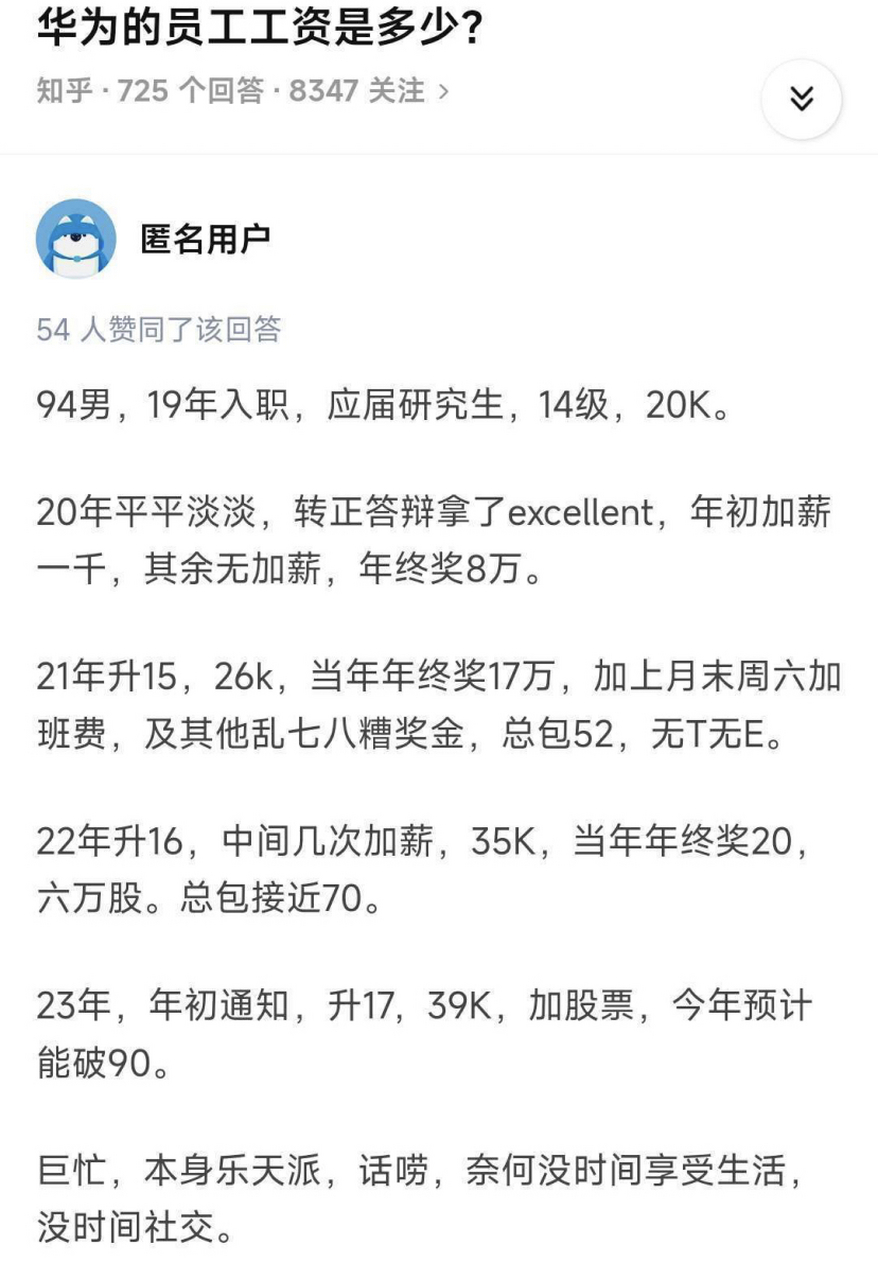Click the username 匿名用户
878x1280 pixels.
coord(205,240)
